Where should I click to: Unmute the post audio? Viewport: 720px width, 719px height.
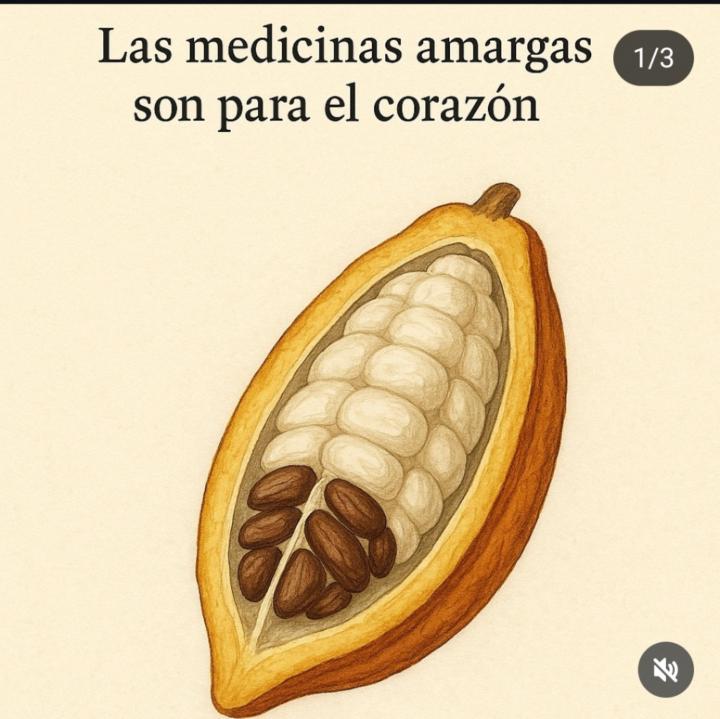[665, 669]
